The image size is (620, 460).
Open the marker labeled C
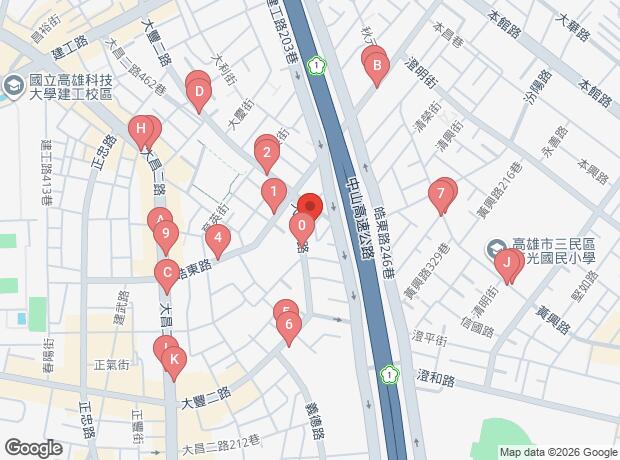(166, 272)
